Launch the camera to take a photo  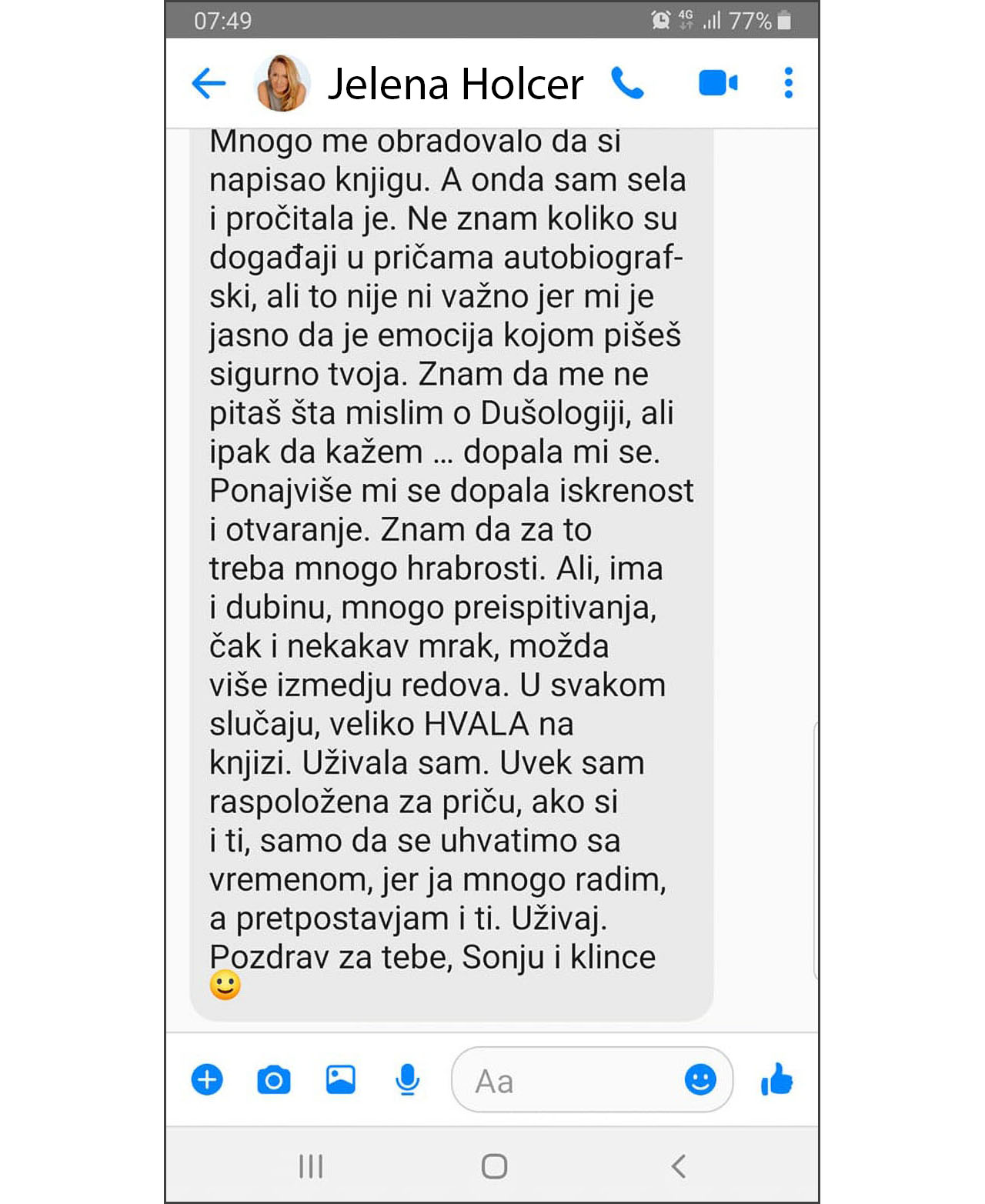click(x=273, y=1079)
